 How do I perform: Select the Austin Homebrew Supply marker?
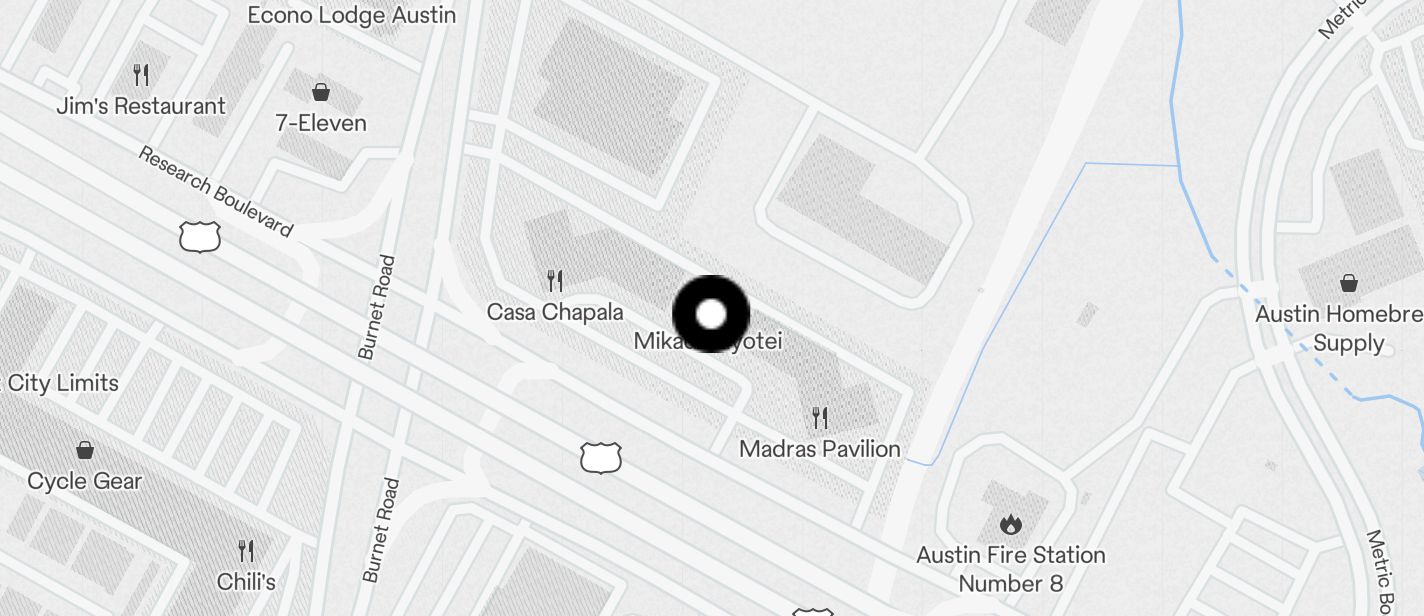coord(1348,283)
